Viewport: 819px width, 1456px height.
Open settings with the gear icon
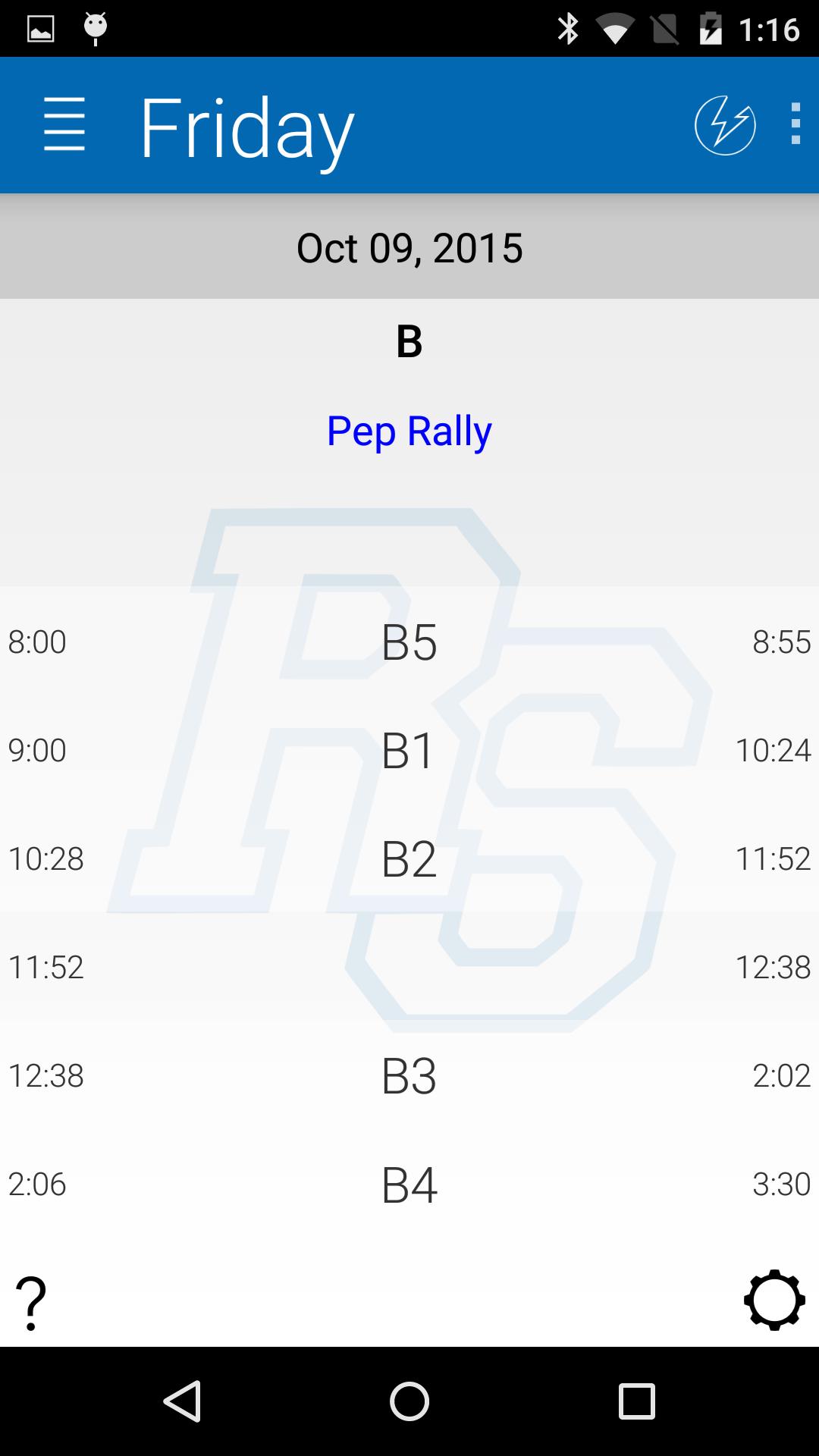[x=774, y=1300]
